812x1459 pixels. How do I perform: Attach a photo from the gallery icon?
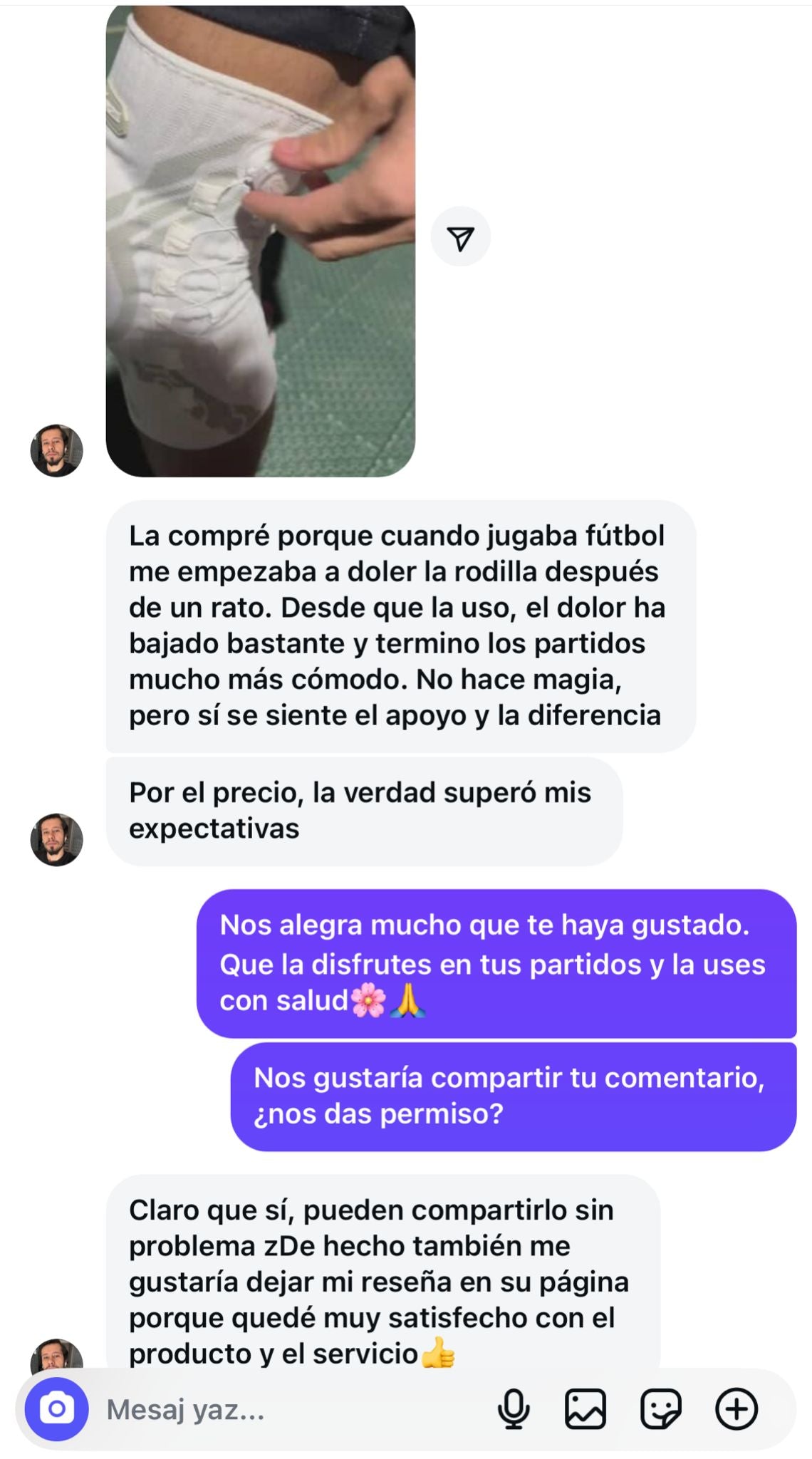(x=585, y=1408)
